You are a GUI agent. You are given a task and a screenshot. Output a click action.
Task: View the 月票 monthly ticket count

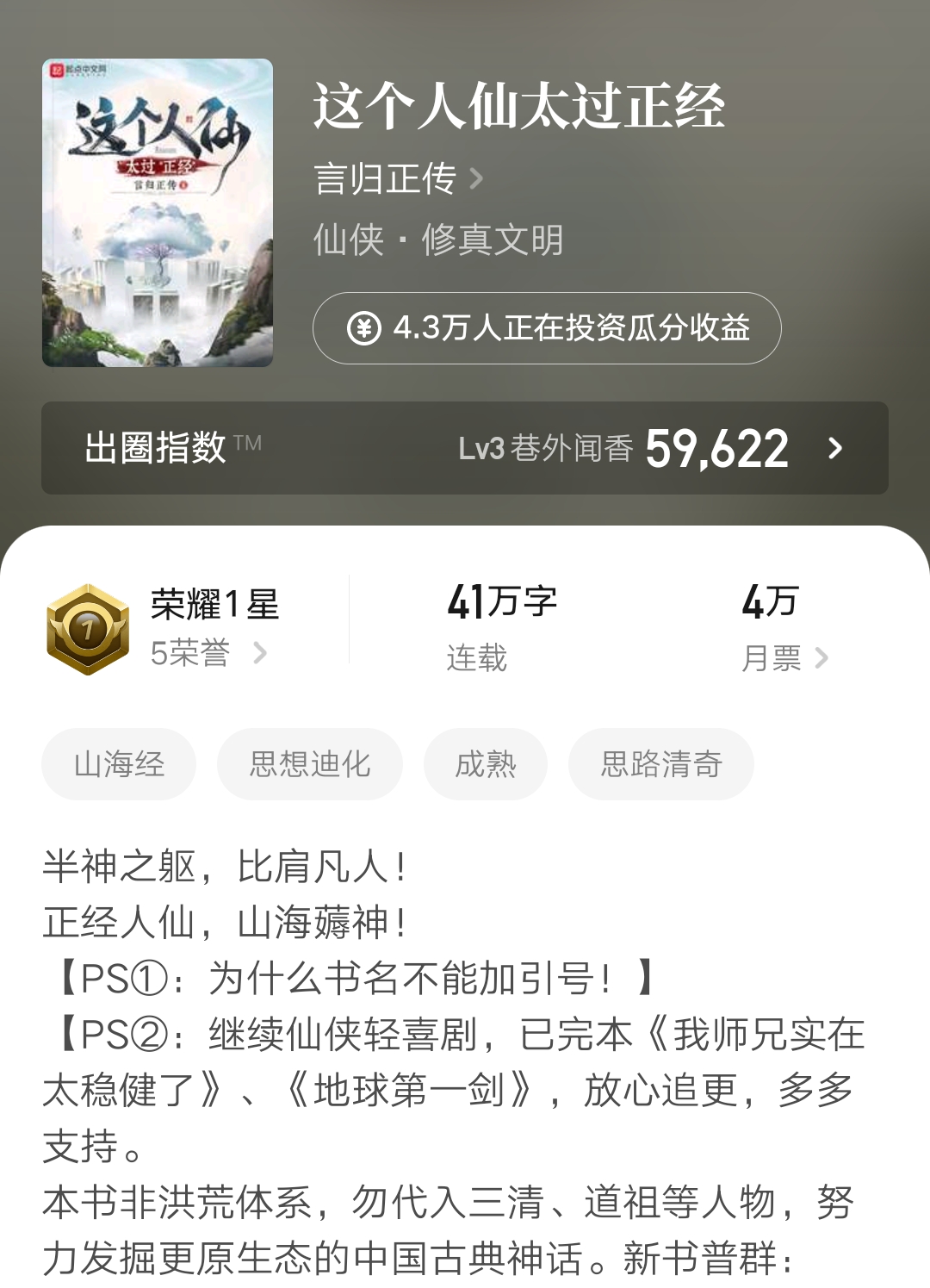[774, 656]
